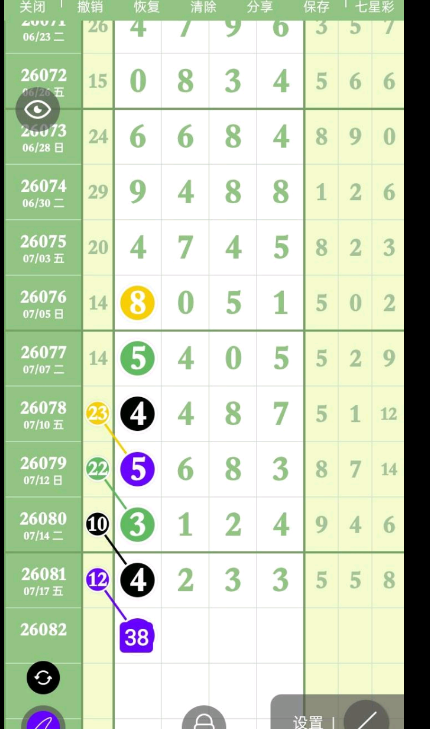Open 设置 settings
430x729 pixels.
coord(308,722)
